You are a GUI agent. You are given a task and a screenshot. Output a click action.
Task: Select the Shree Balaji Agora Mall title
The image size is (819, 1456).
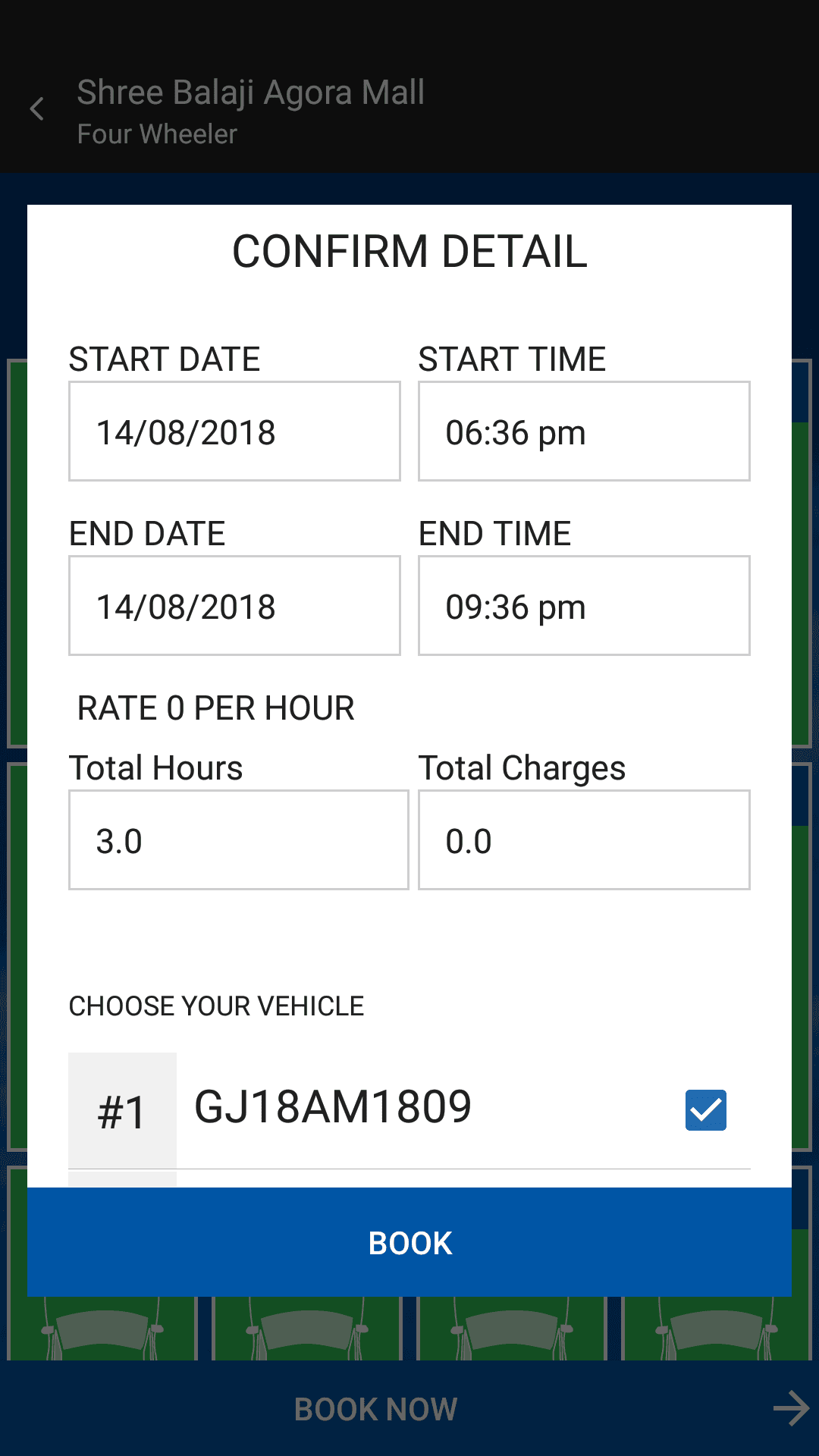point(250,92)
